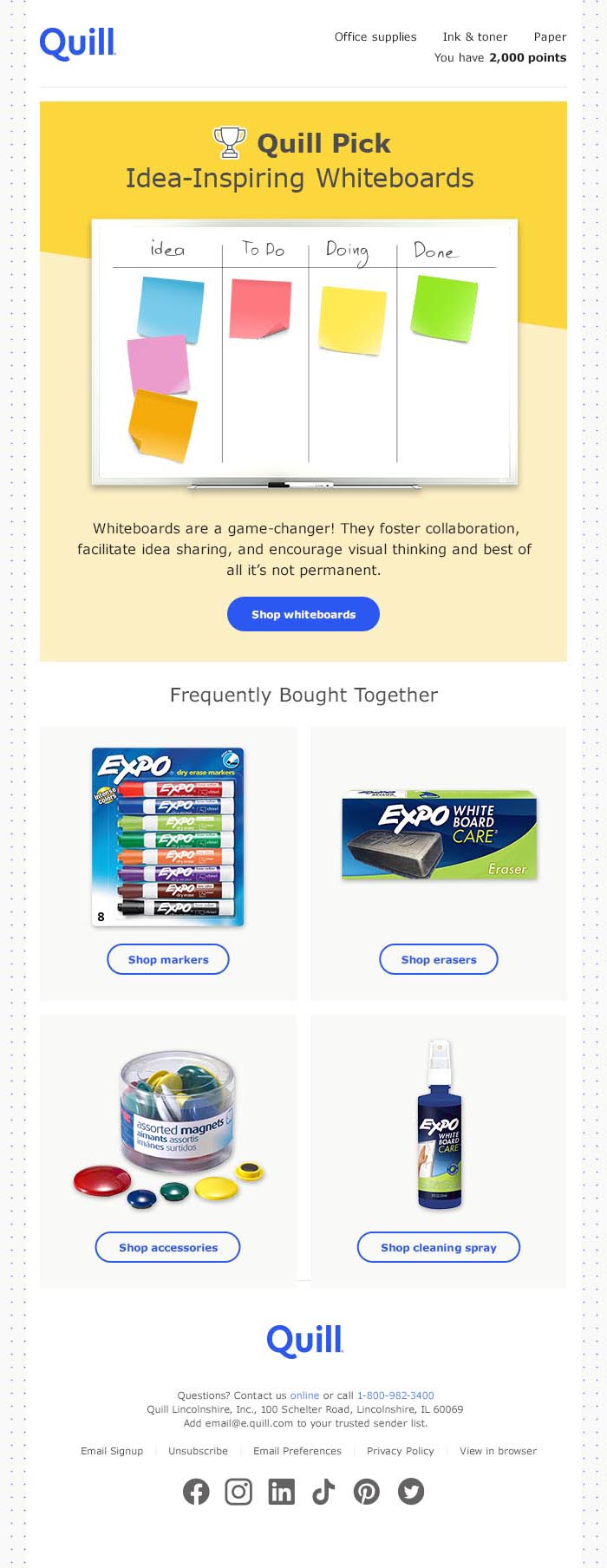Open the TikTok icon

(323, 1492)
